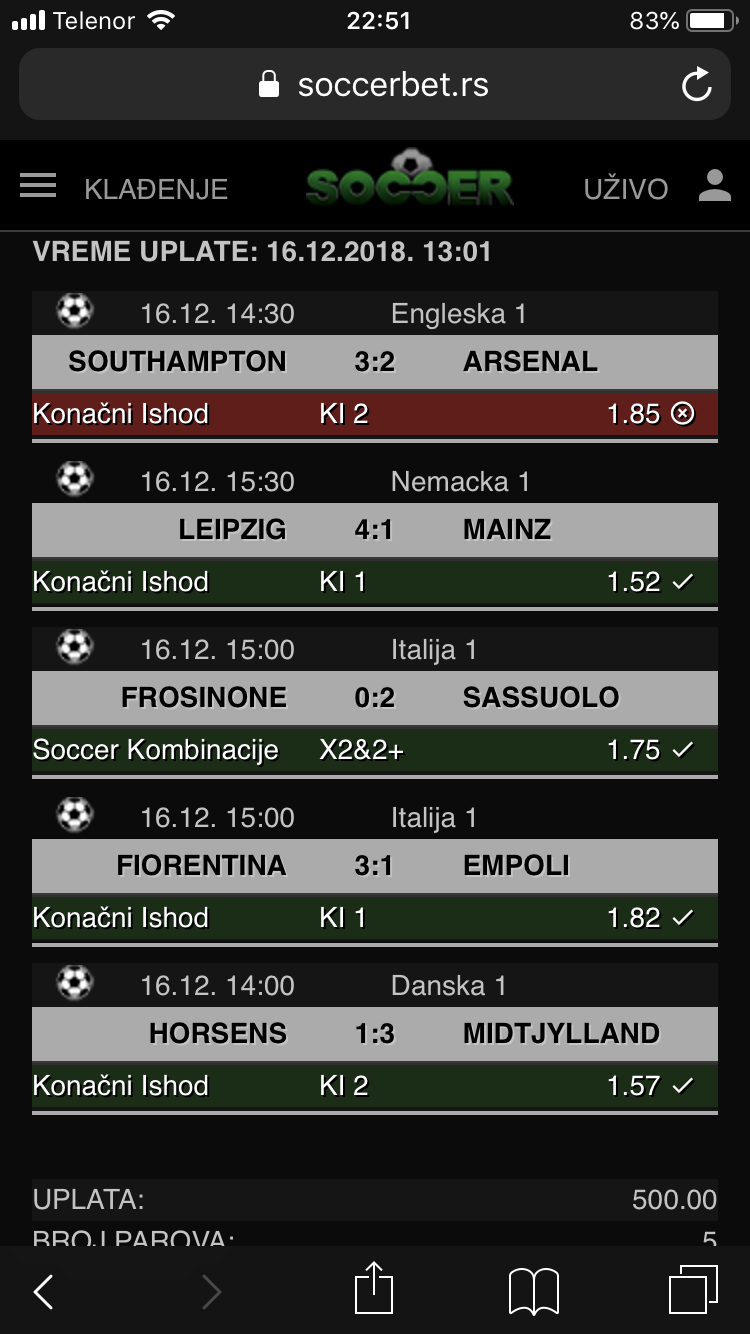Reload the soccerbet.rs page
Screen dimensions: 750x1334
(697, 85)
